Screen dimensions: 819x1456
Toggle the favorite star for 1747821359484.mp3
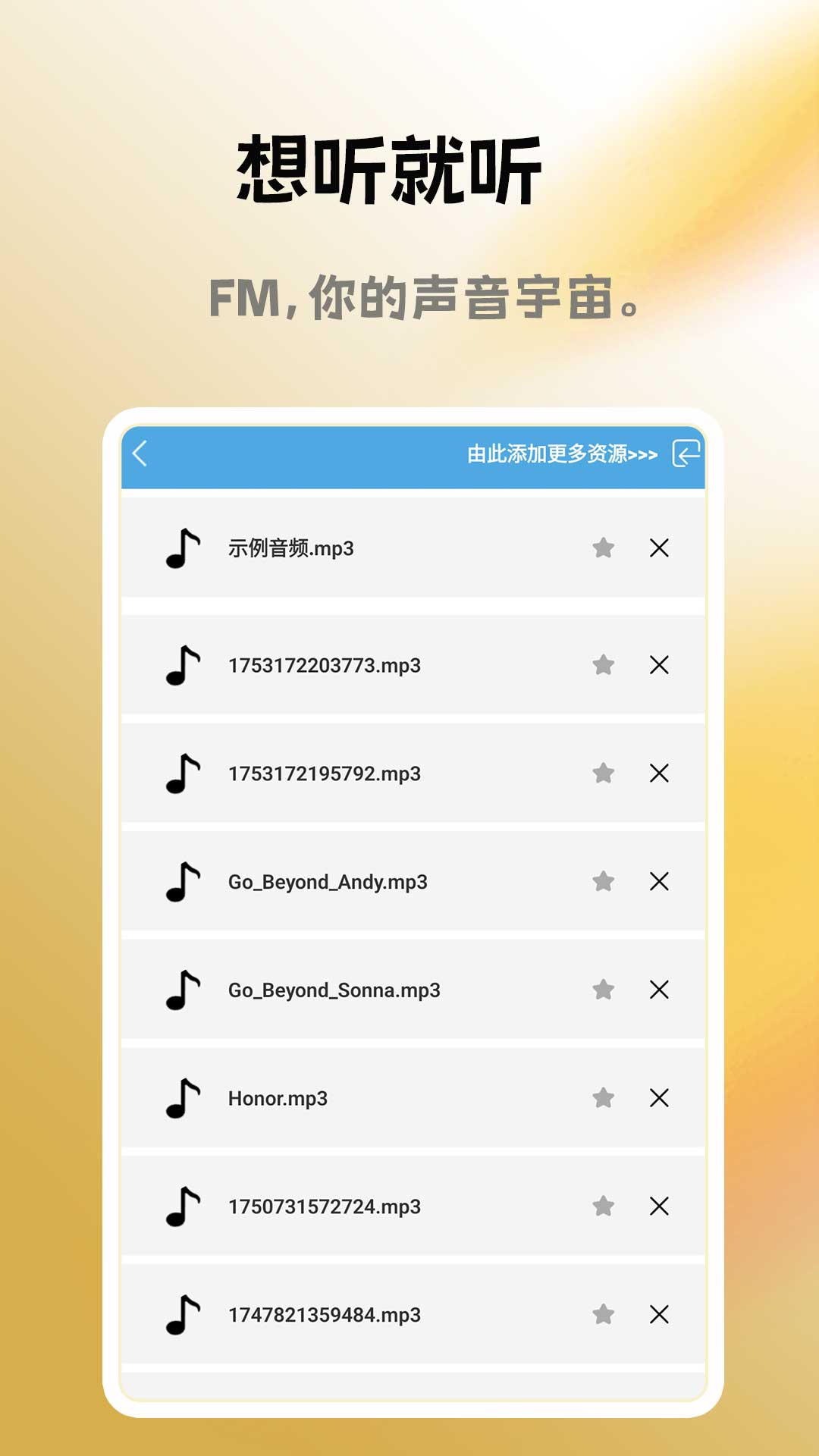point(603,1313)
